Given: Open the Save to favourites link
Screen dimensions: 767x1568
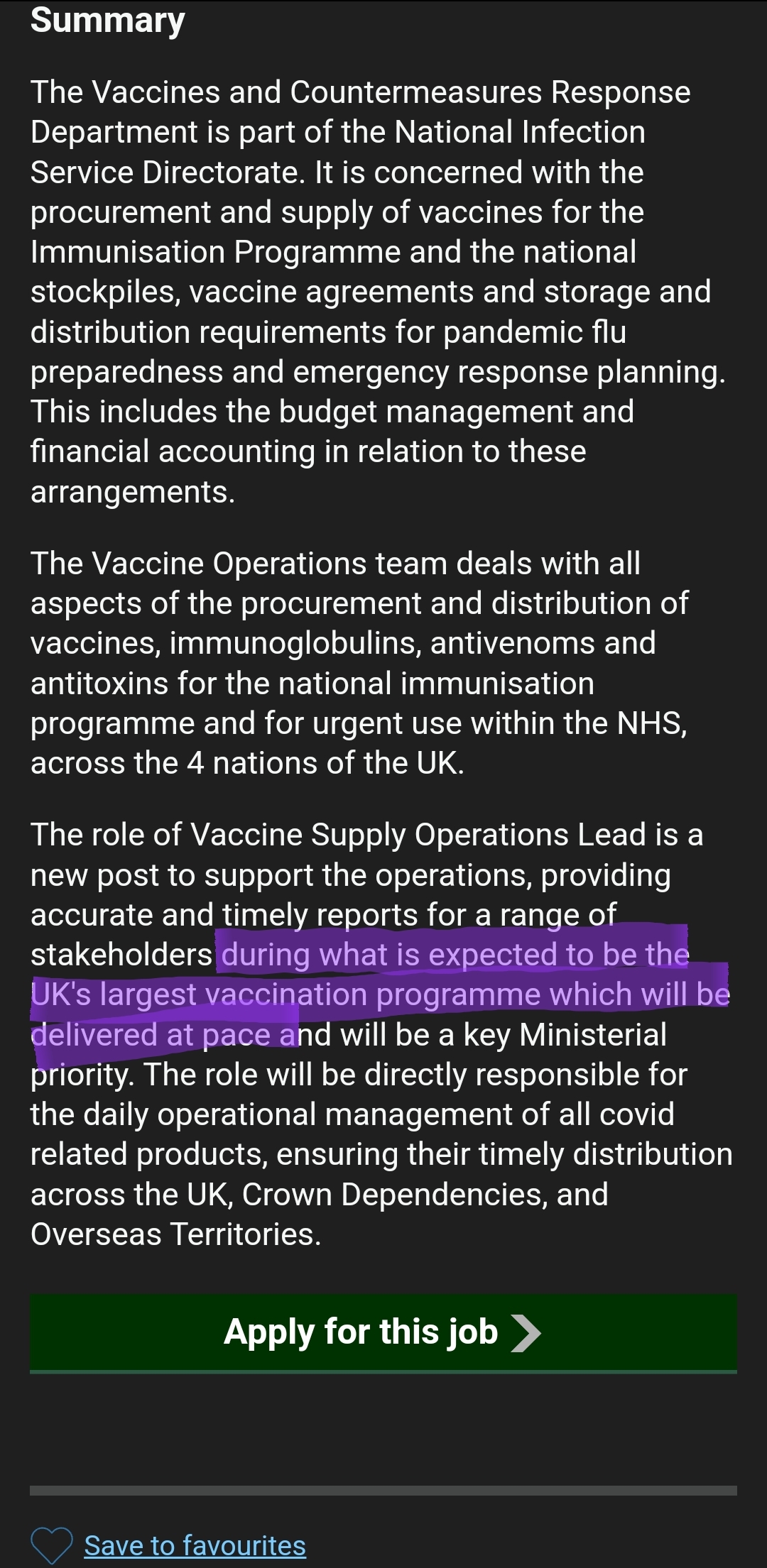Looking at the screenshot, I should point(195,1545).
